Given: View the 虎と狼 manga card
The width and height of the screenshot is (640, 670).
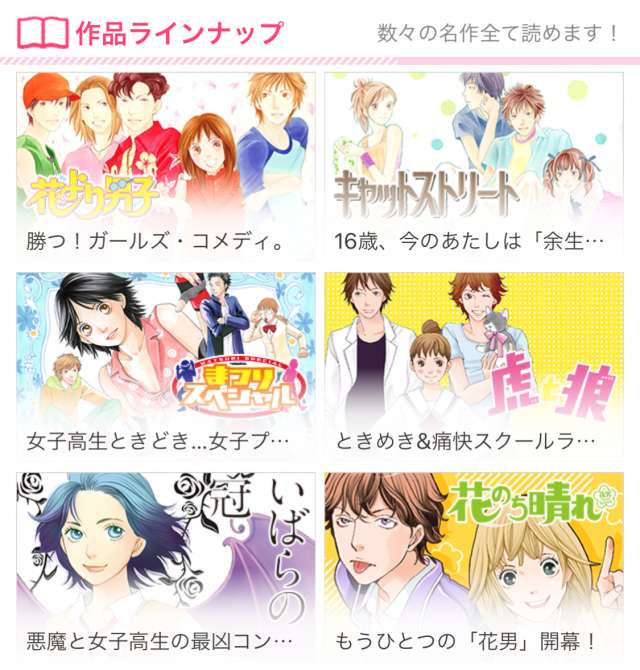Looking at the screenshot, I should (x=474, y=365).
